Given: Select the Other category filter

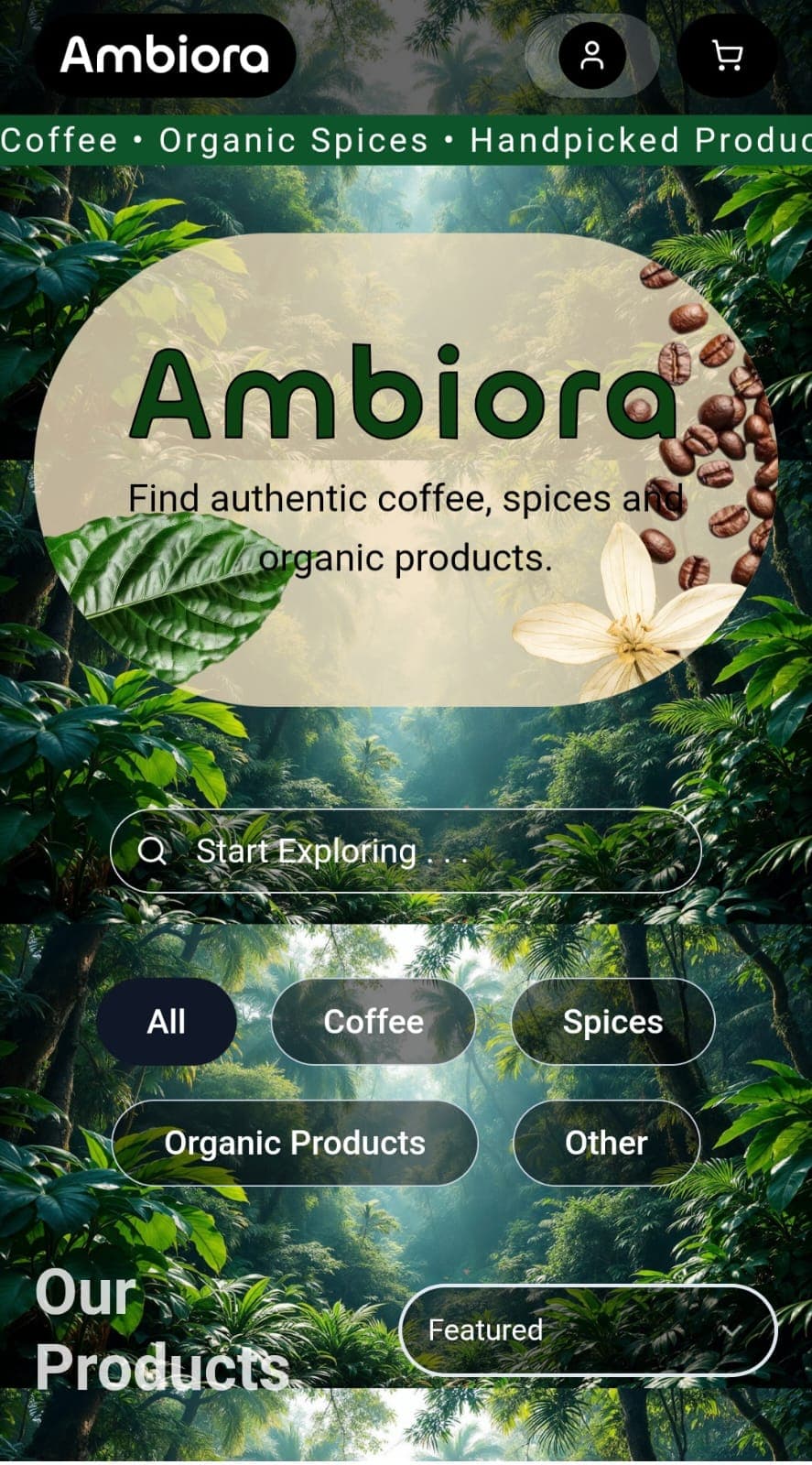Looking at the screenshot, I should point(605,1143).
